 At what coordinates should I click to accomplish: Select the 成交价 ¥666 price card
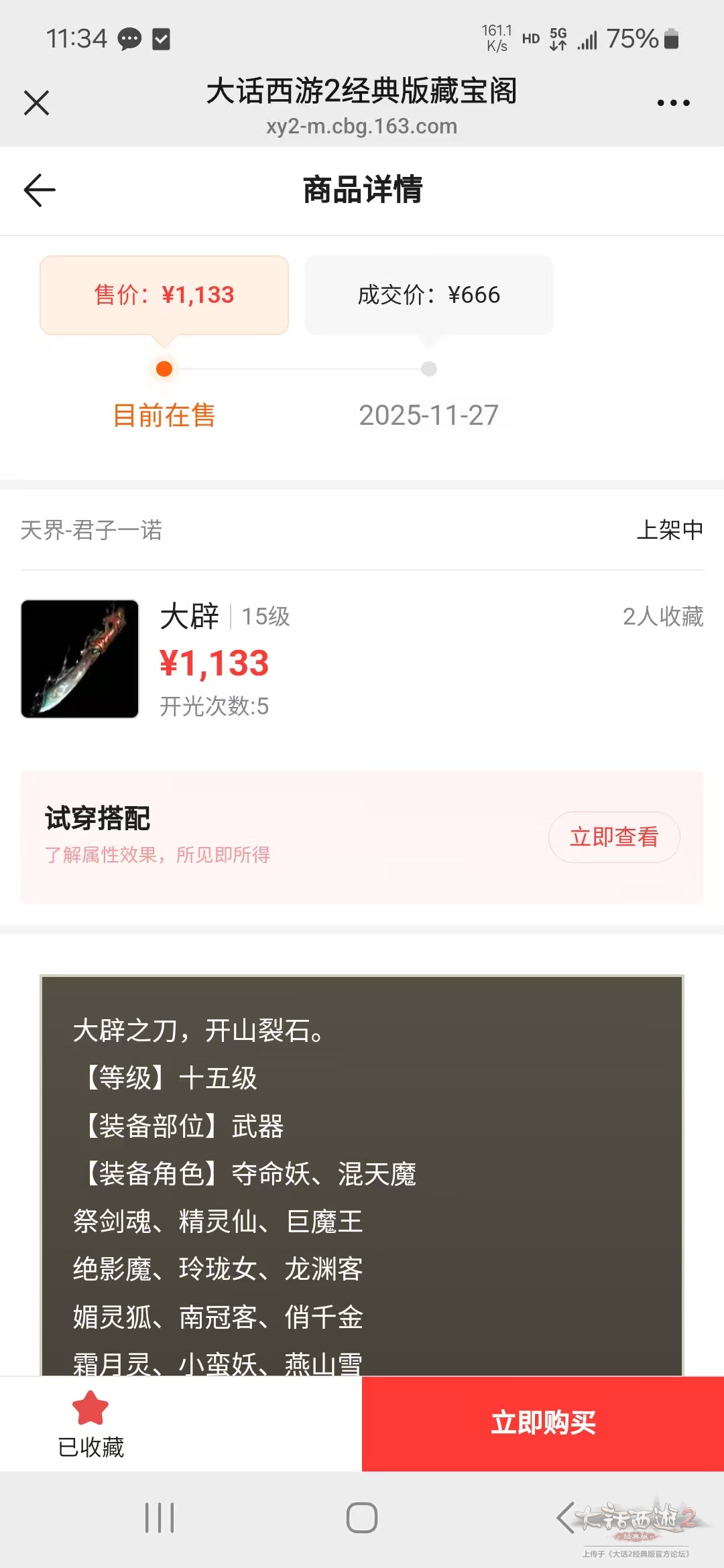point(429,295)
